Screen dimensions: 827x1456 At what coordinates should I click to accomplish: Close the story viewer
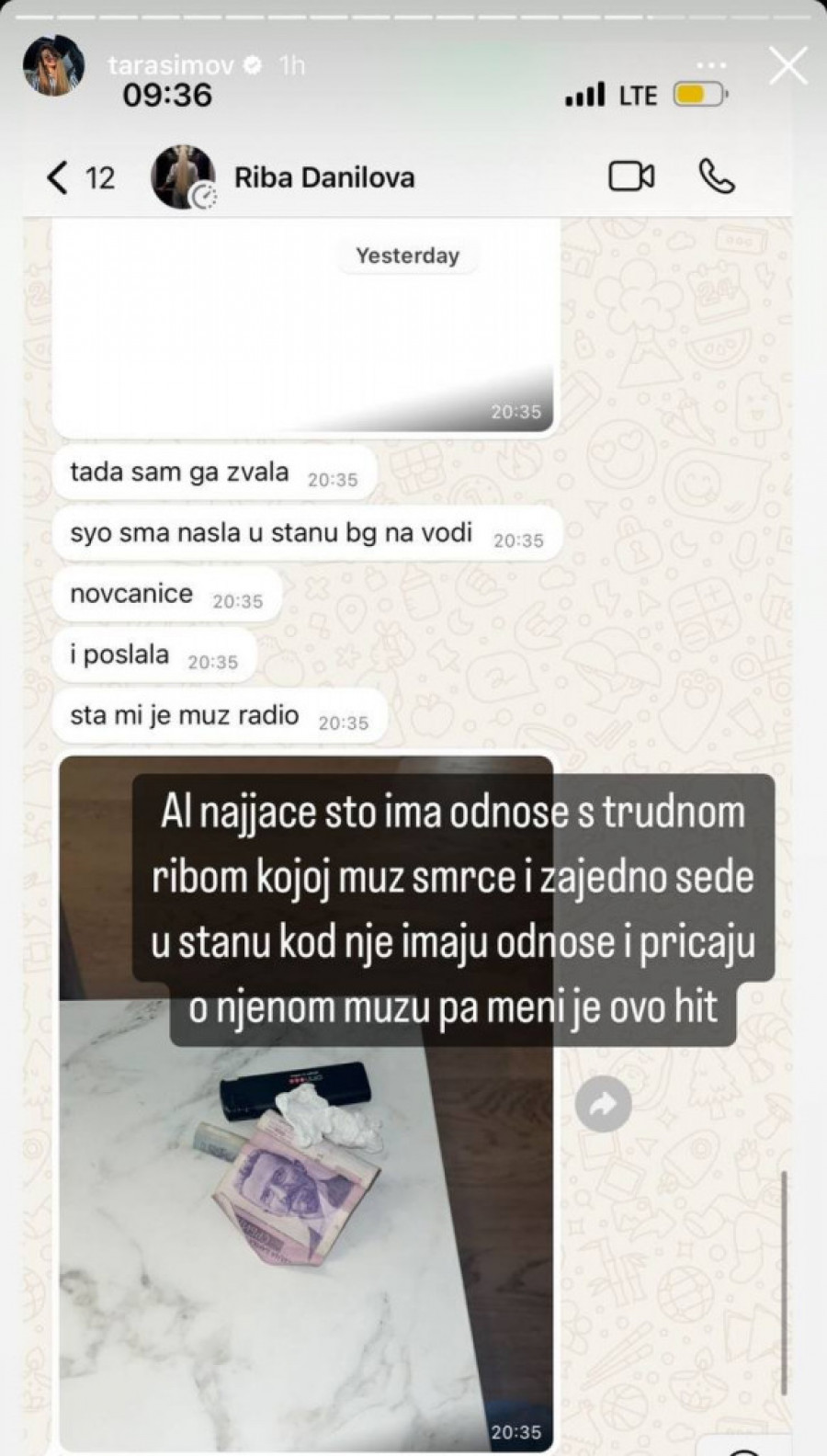[787, 66]
